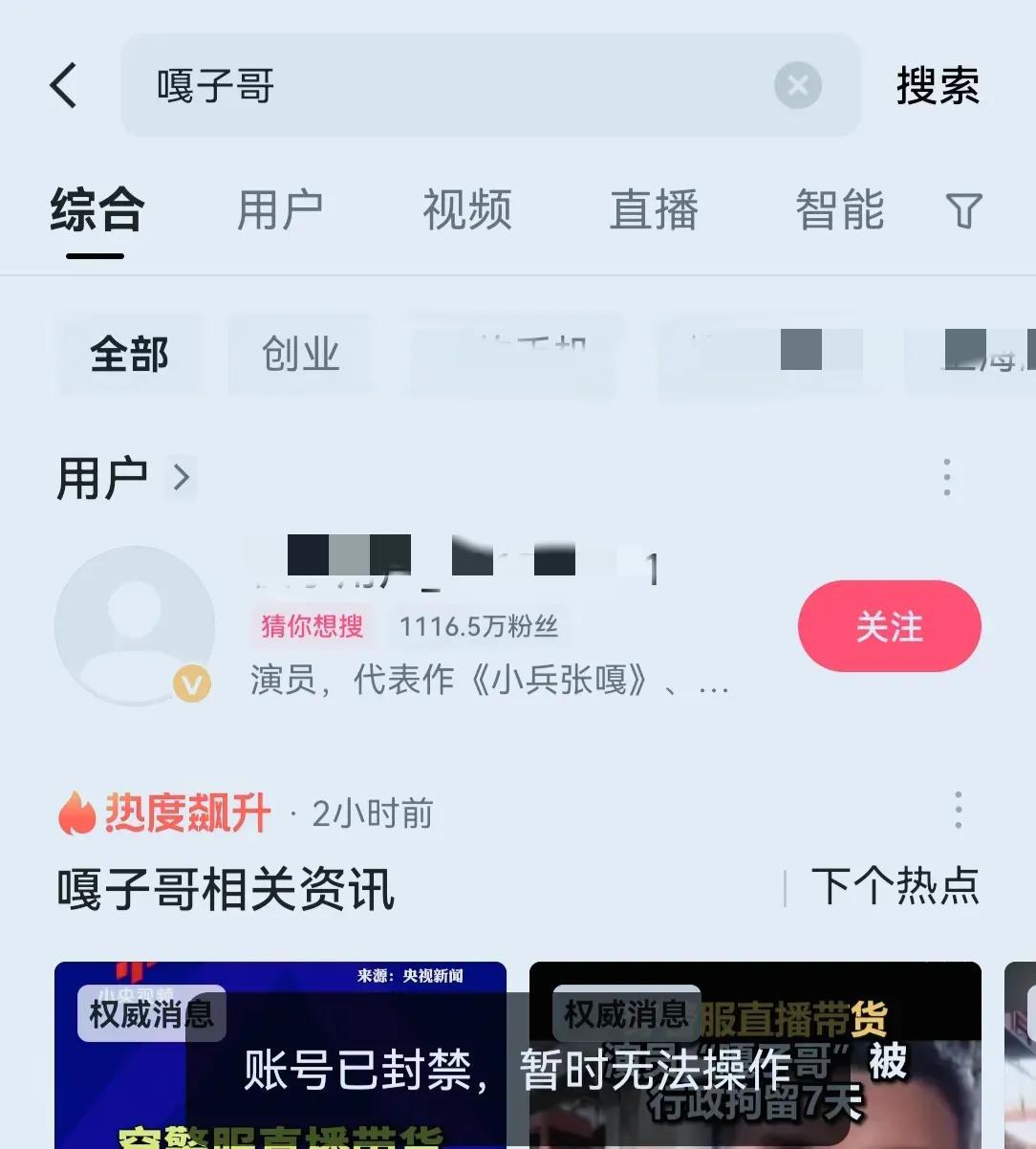
Task: Follow the user with the 关注 button
Action: (889, 626)
